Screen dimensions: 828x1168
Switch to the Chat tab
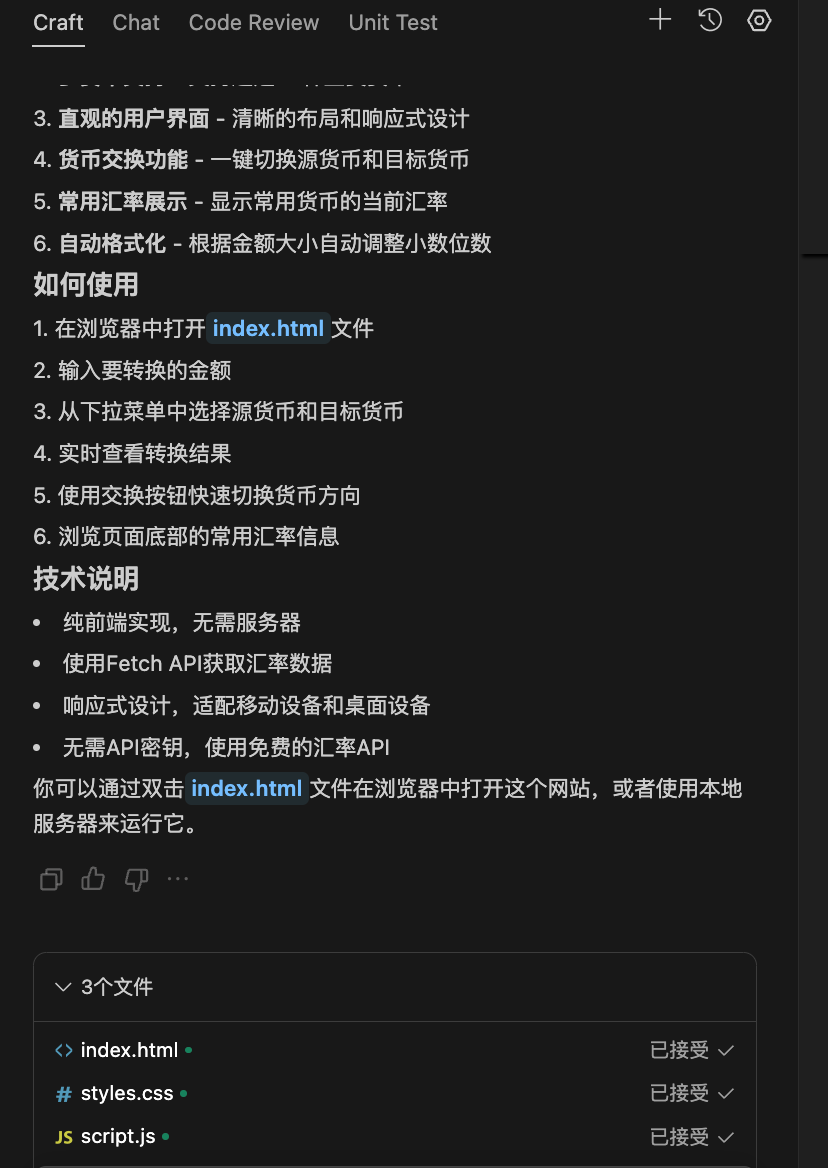[136, 22]
